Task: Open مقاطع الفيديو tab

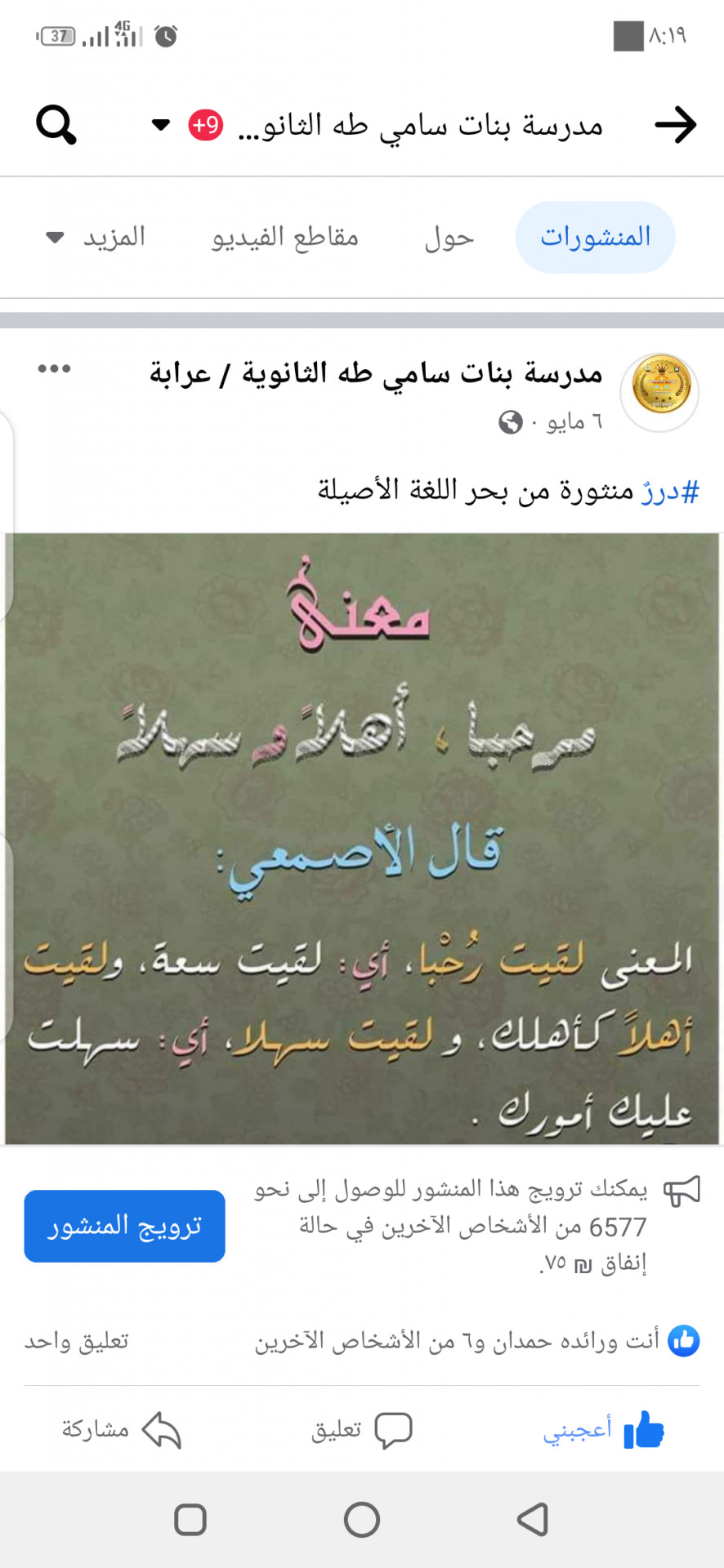Action: point(285,238)
